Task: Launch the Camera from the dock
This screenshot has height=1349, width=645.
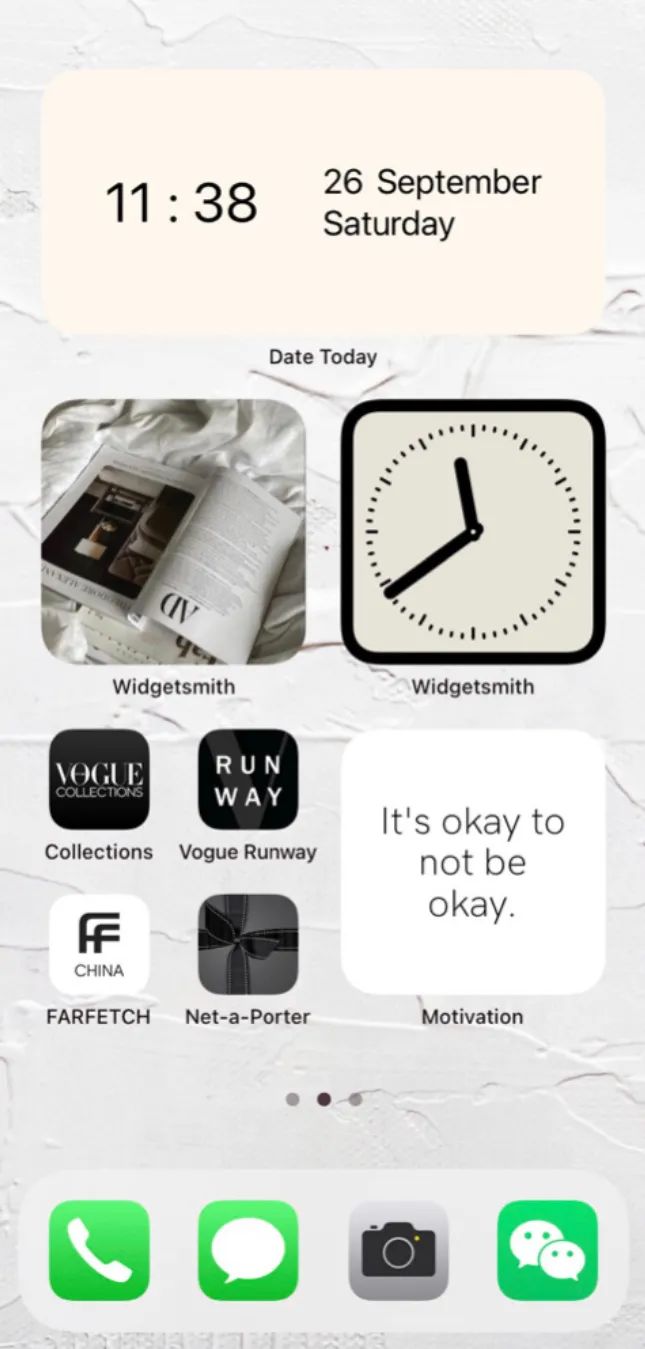Action: click(398, 1250)
